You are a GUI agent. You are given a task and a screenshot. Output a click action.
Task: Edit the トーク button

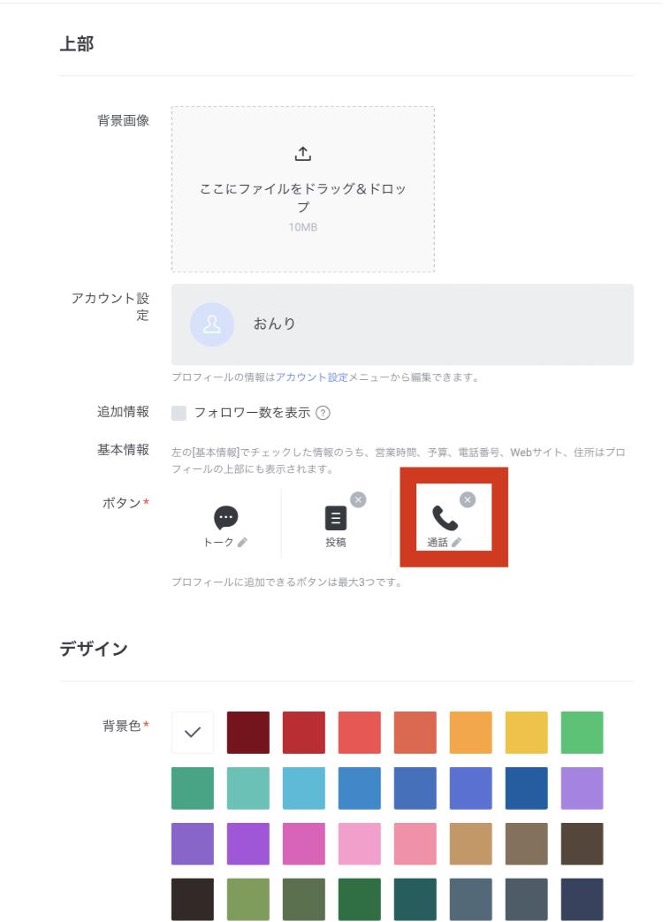point(242,542)
